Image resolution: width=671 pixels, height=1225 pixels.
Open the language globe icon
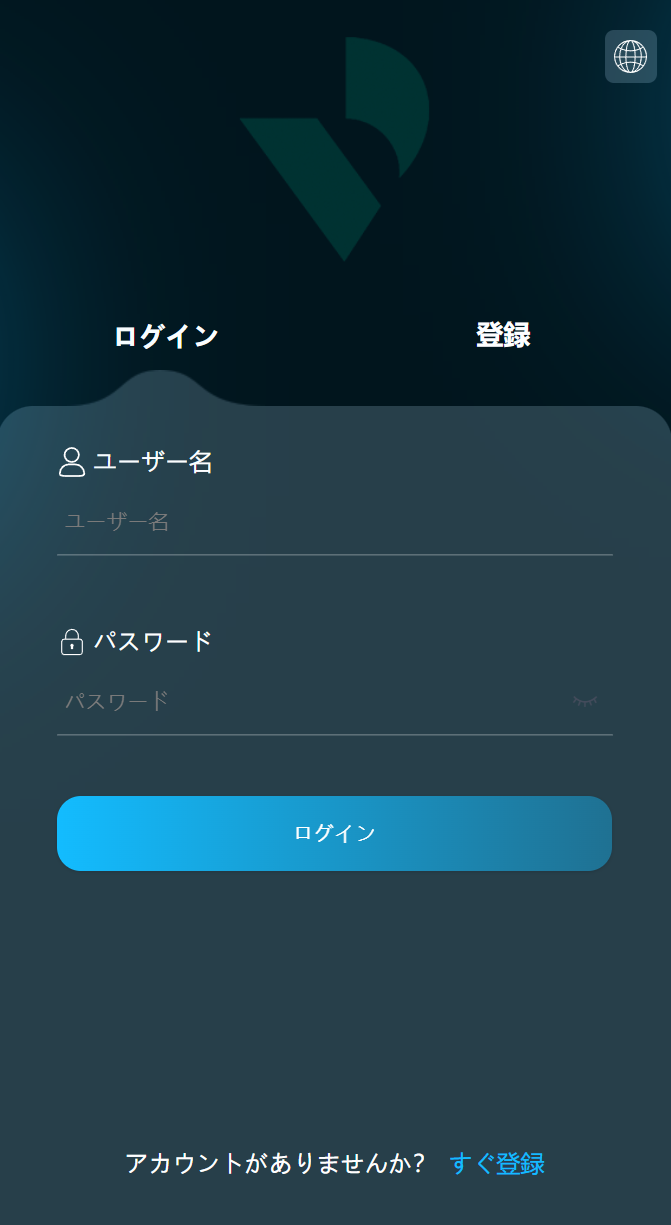[631, 56]
